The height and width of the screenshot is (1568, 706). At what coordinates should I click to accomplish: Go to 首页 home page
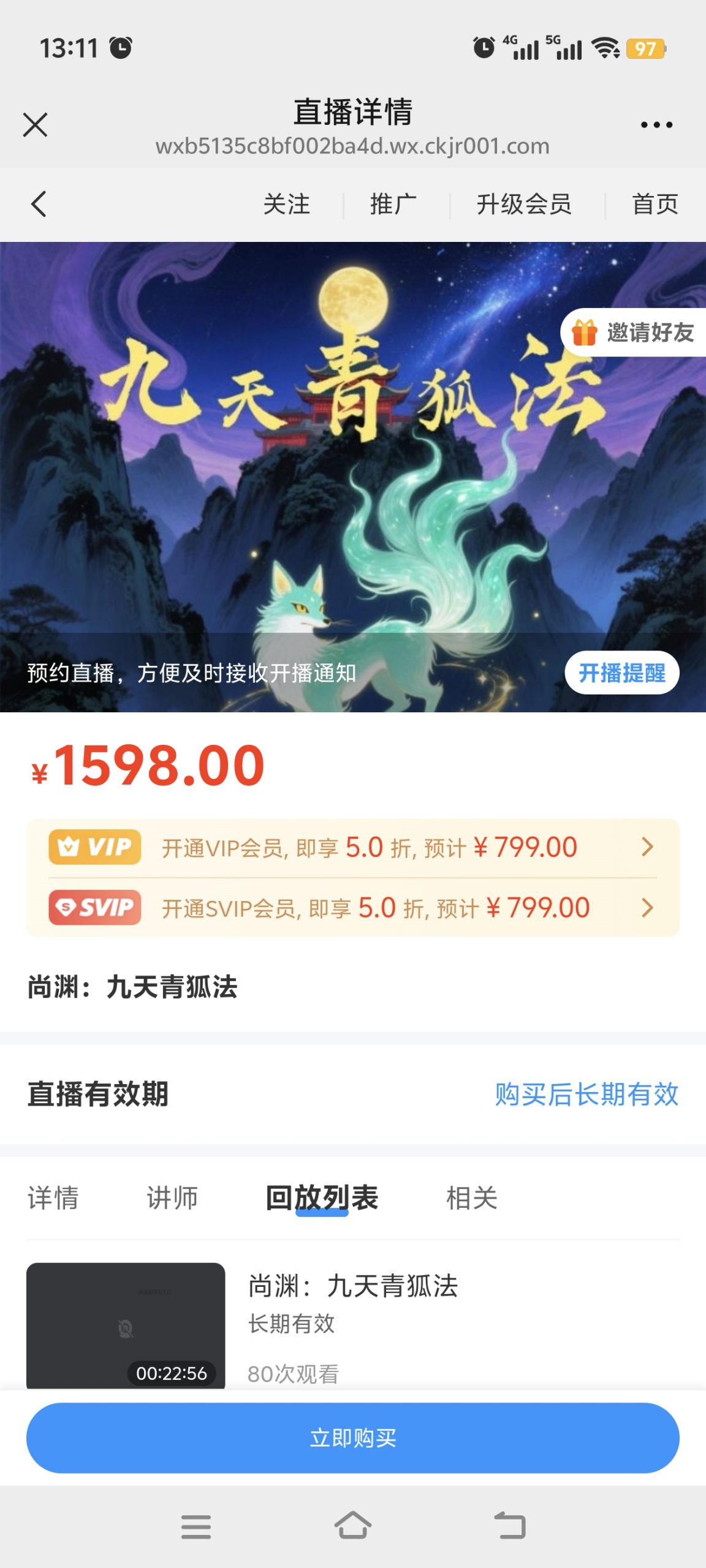[655, 204]
